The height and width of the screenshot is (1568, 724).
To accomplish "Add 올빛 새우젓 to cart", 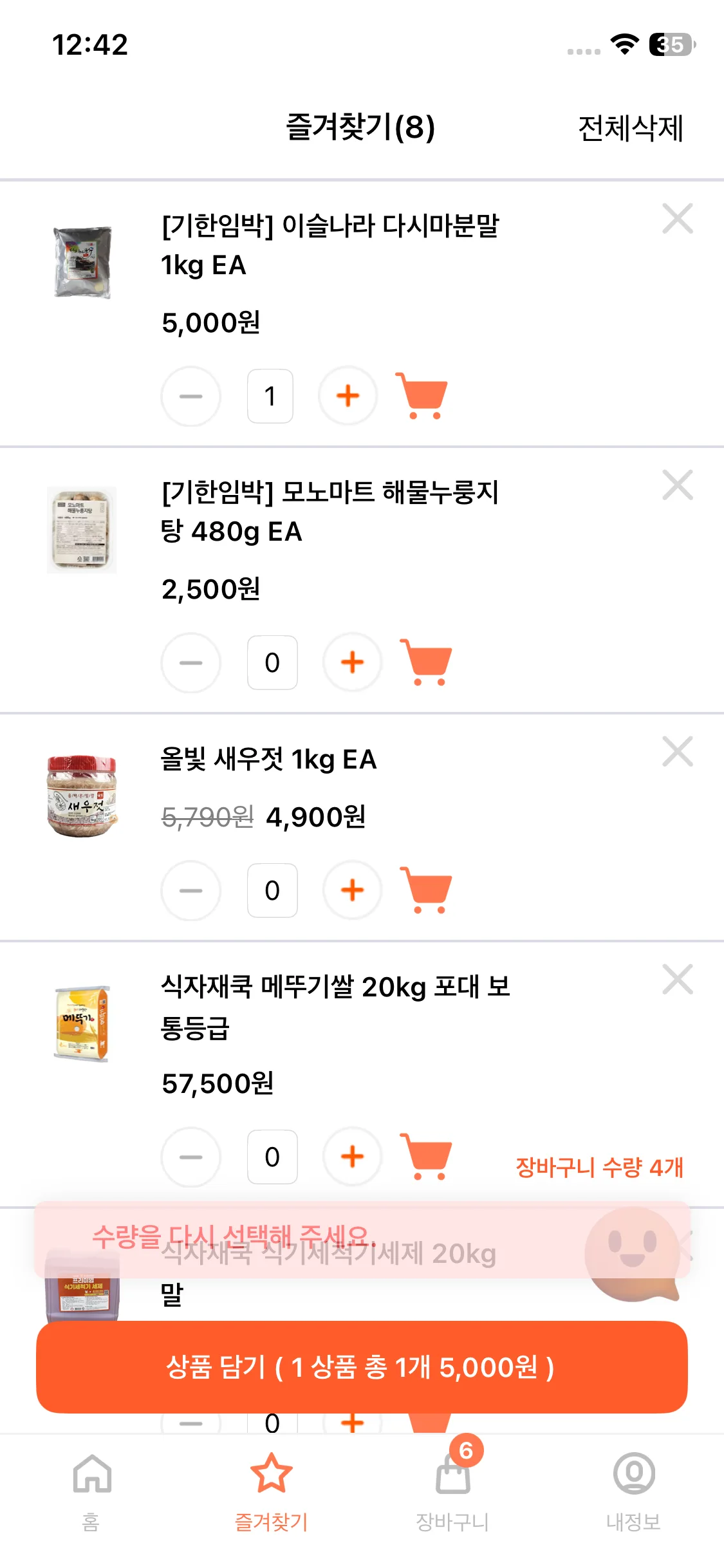I will click(x=426, y=890).
